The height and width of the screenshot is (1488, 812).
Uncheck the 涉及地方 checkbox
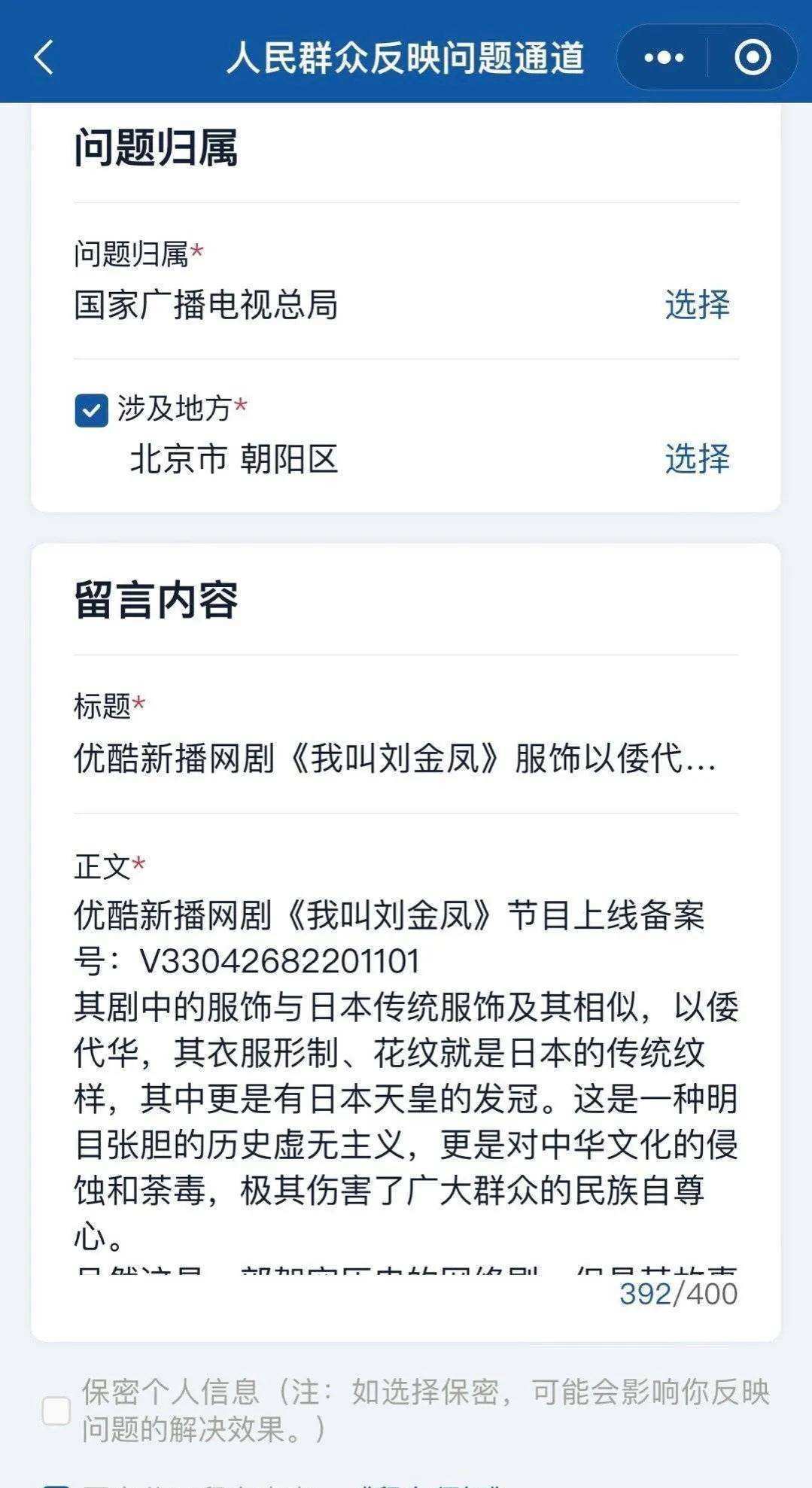(x=92, y=411)
